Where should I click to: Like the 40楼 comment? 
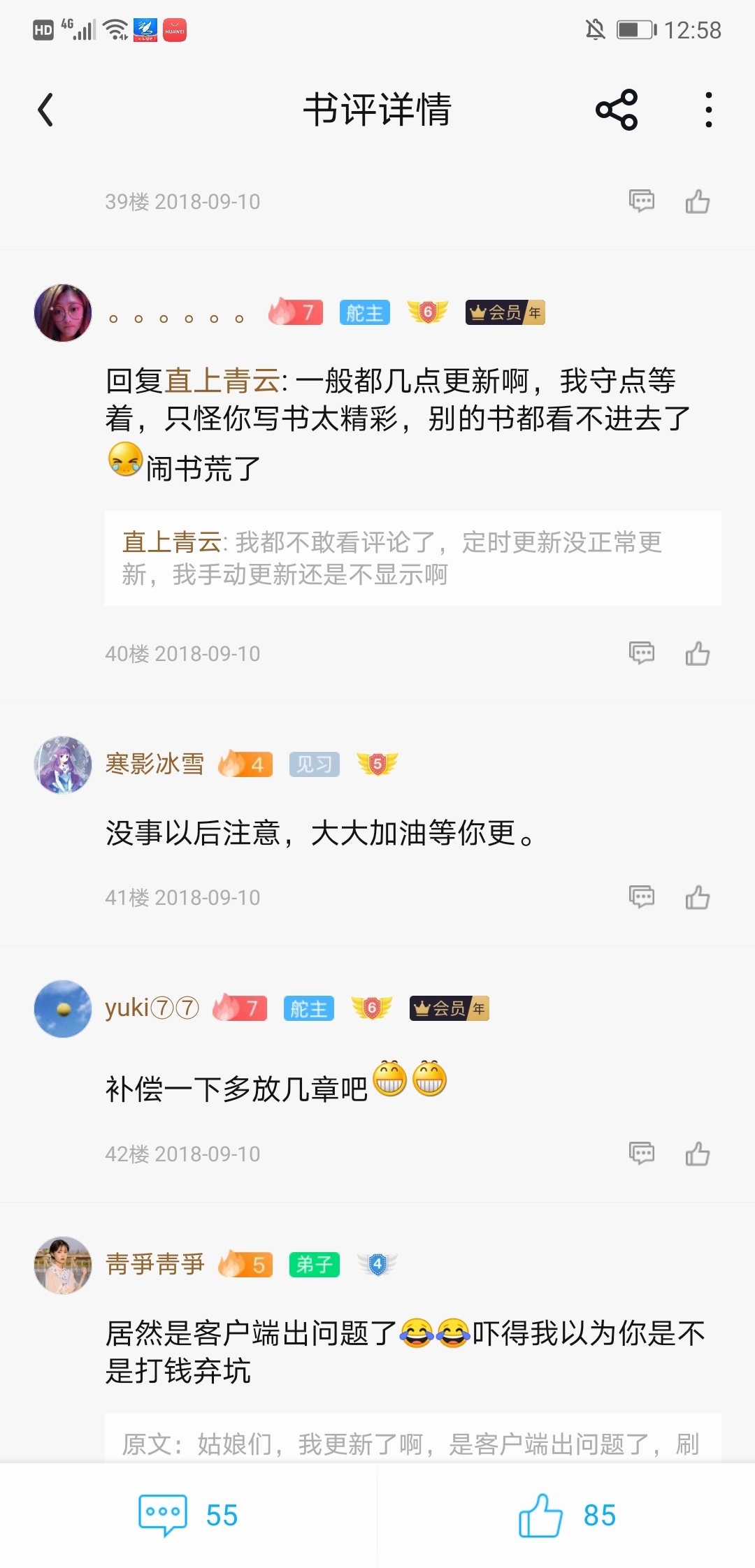[x=697, y=653]
